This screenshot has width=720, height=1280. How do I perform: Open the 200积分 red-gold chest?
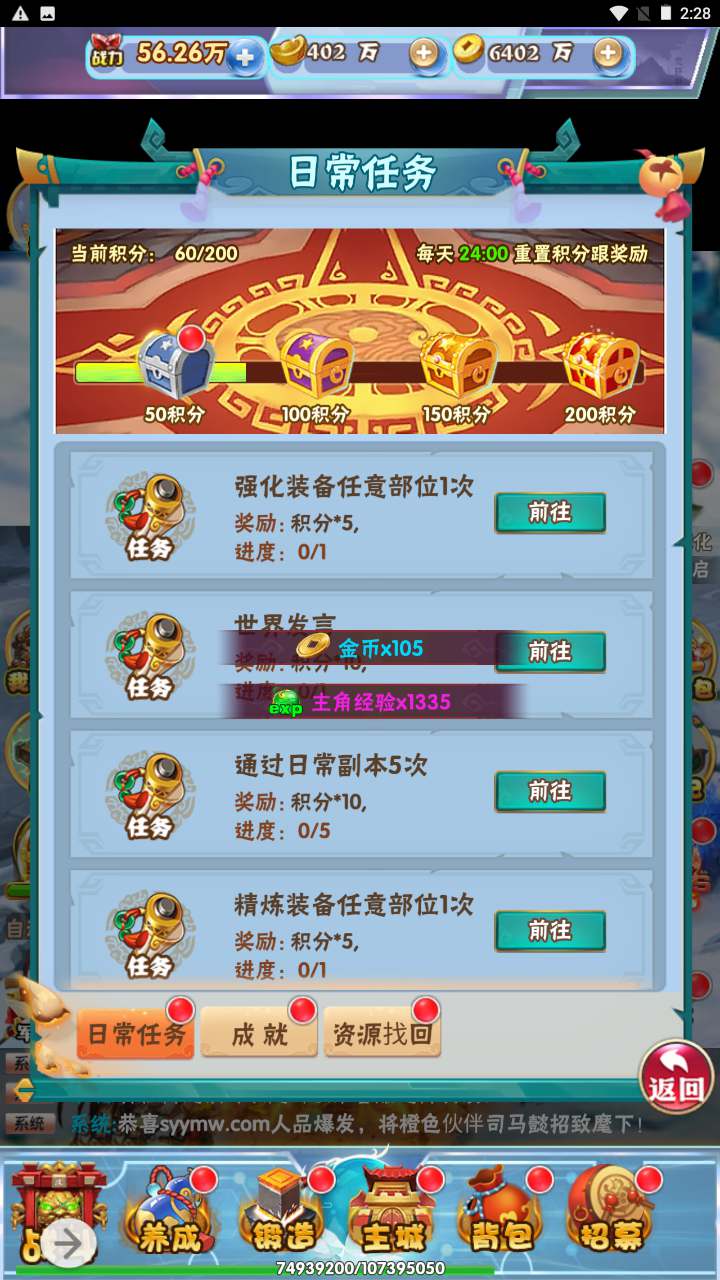click(600, 365)
